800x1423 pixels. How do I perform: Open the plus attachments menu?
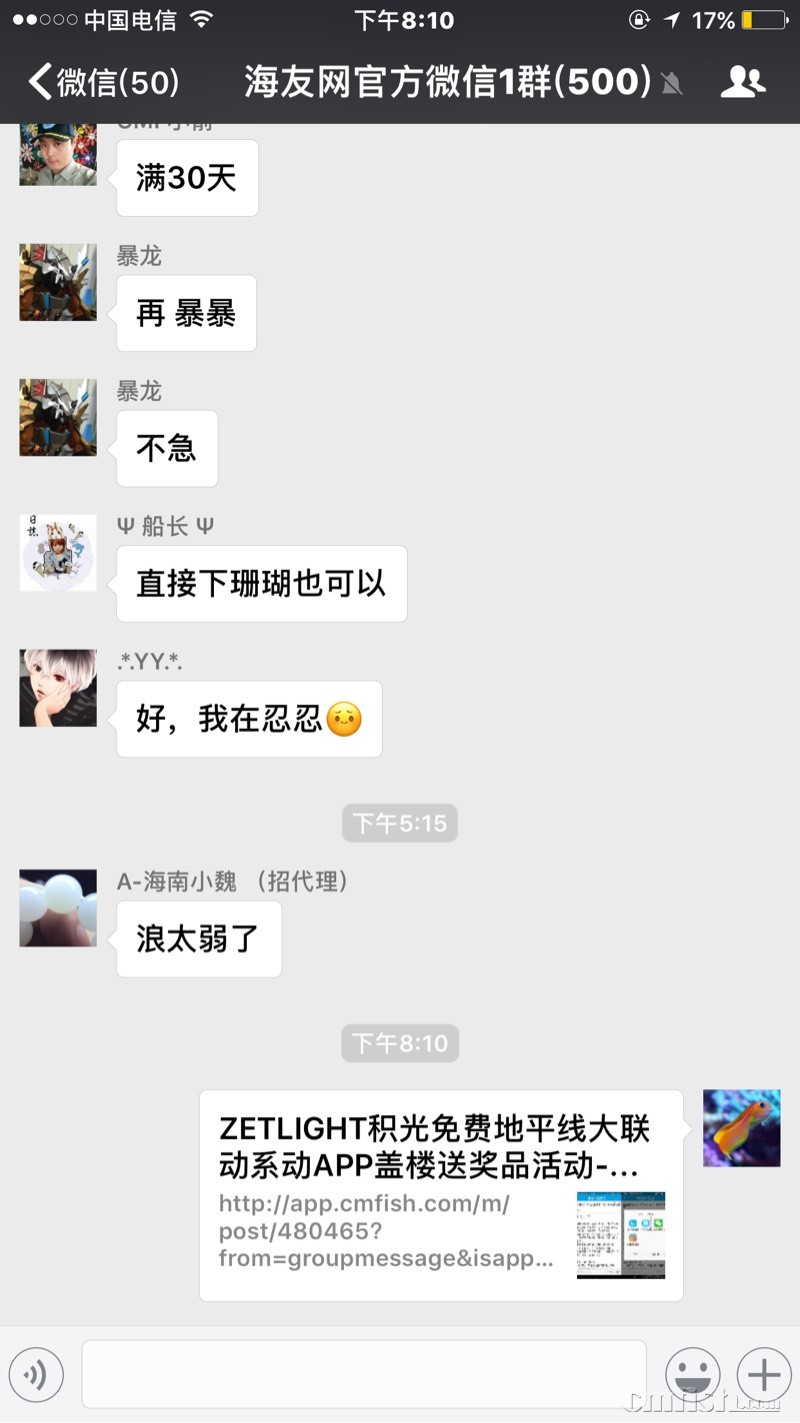(x=764, y=1375)
